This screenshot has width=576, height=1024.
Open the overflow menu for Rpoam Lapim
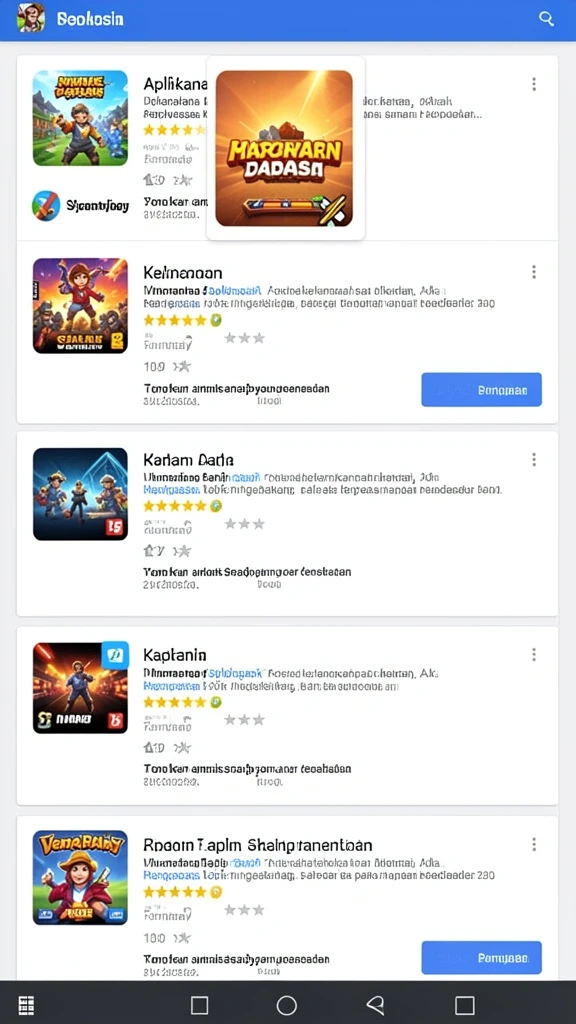(534, 844)
